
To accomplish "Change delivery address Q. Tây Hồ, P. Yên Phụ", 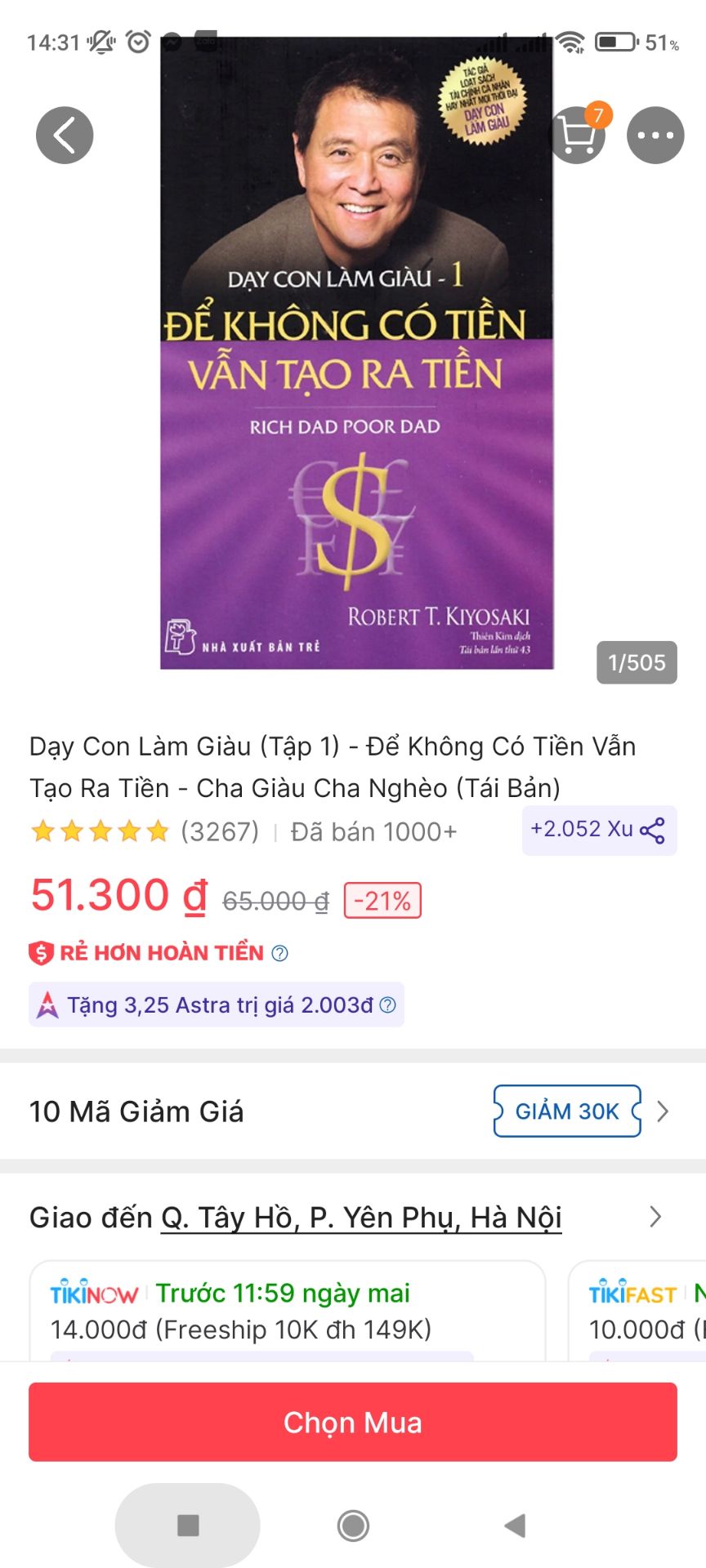I will click(361, 1217).
